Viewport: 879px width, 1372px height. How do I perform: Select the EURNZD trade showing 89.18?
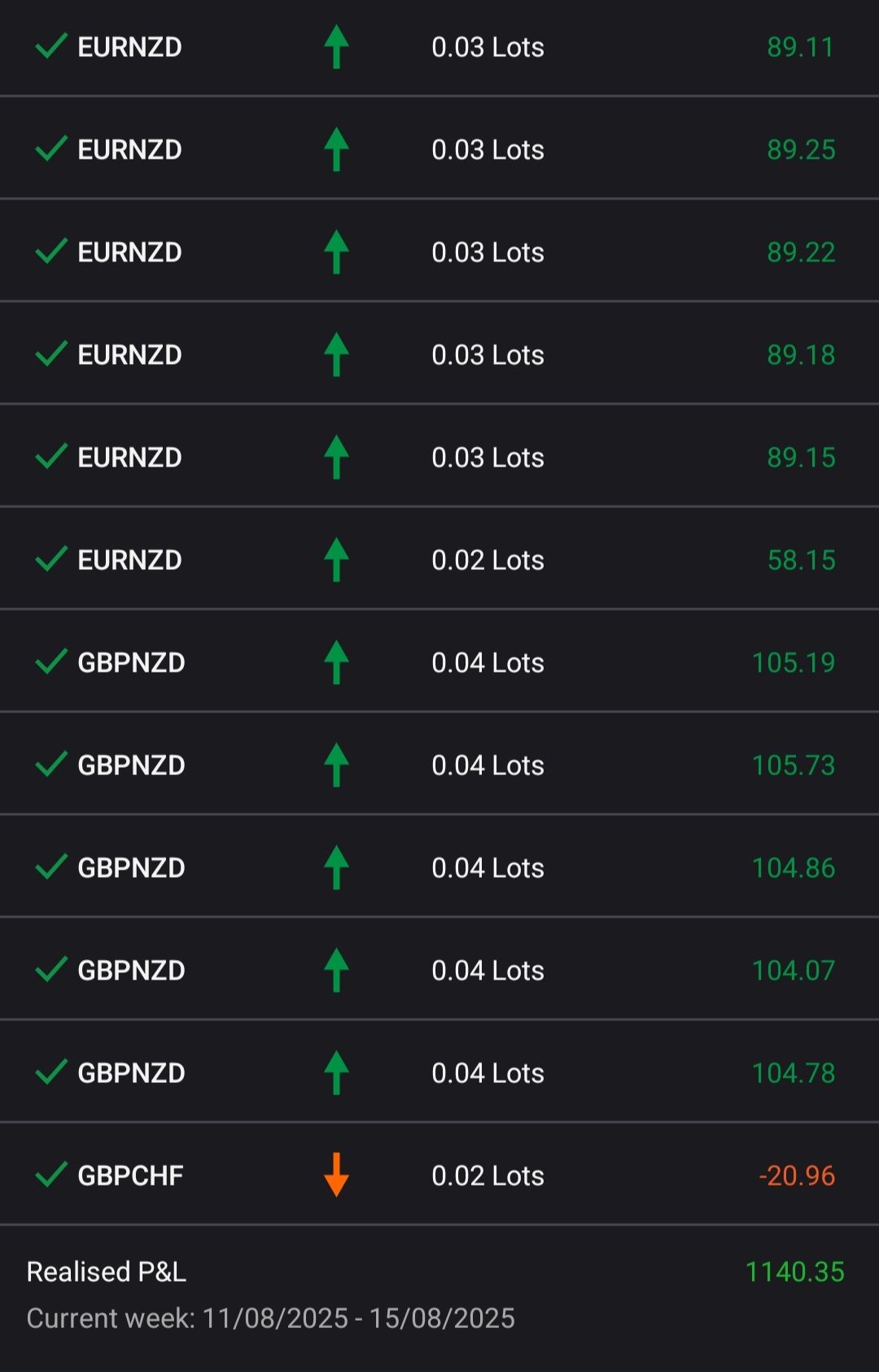(439, 355)
